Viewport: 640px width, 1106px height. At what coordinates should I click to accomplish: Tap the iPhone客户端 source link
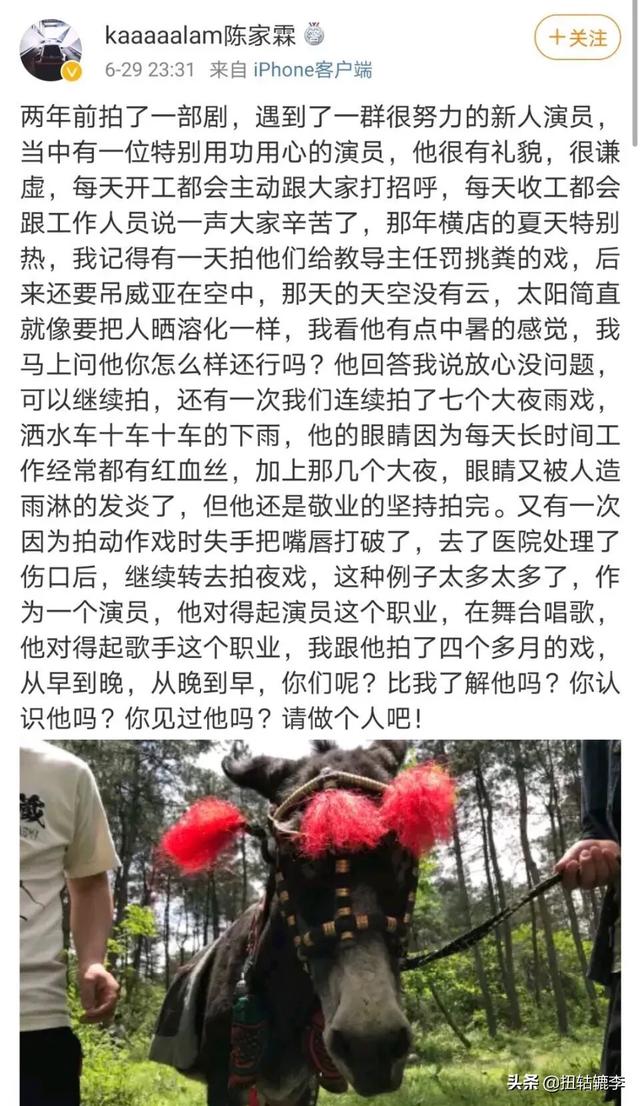[312, 69]
